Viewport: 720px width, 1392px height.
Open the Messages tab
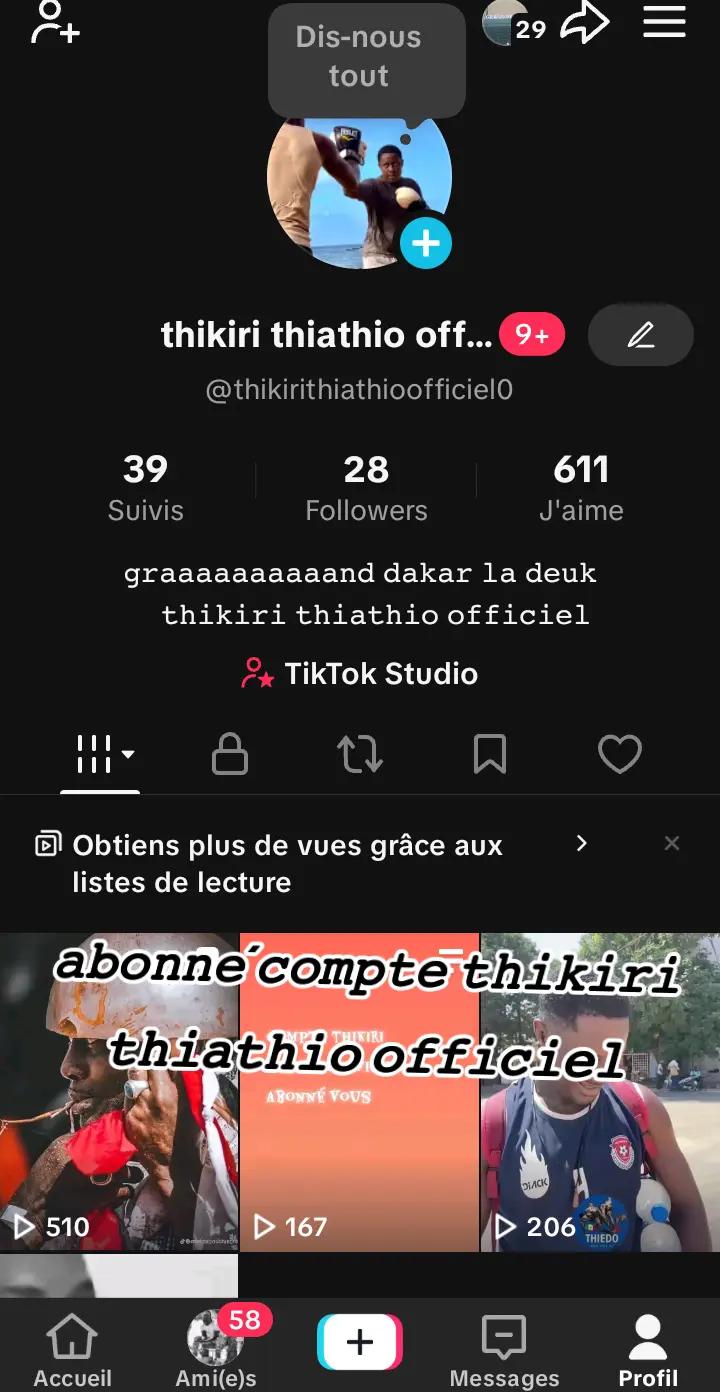(x=504, y=1350)
